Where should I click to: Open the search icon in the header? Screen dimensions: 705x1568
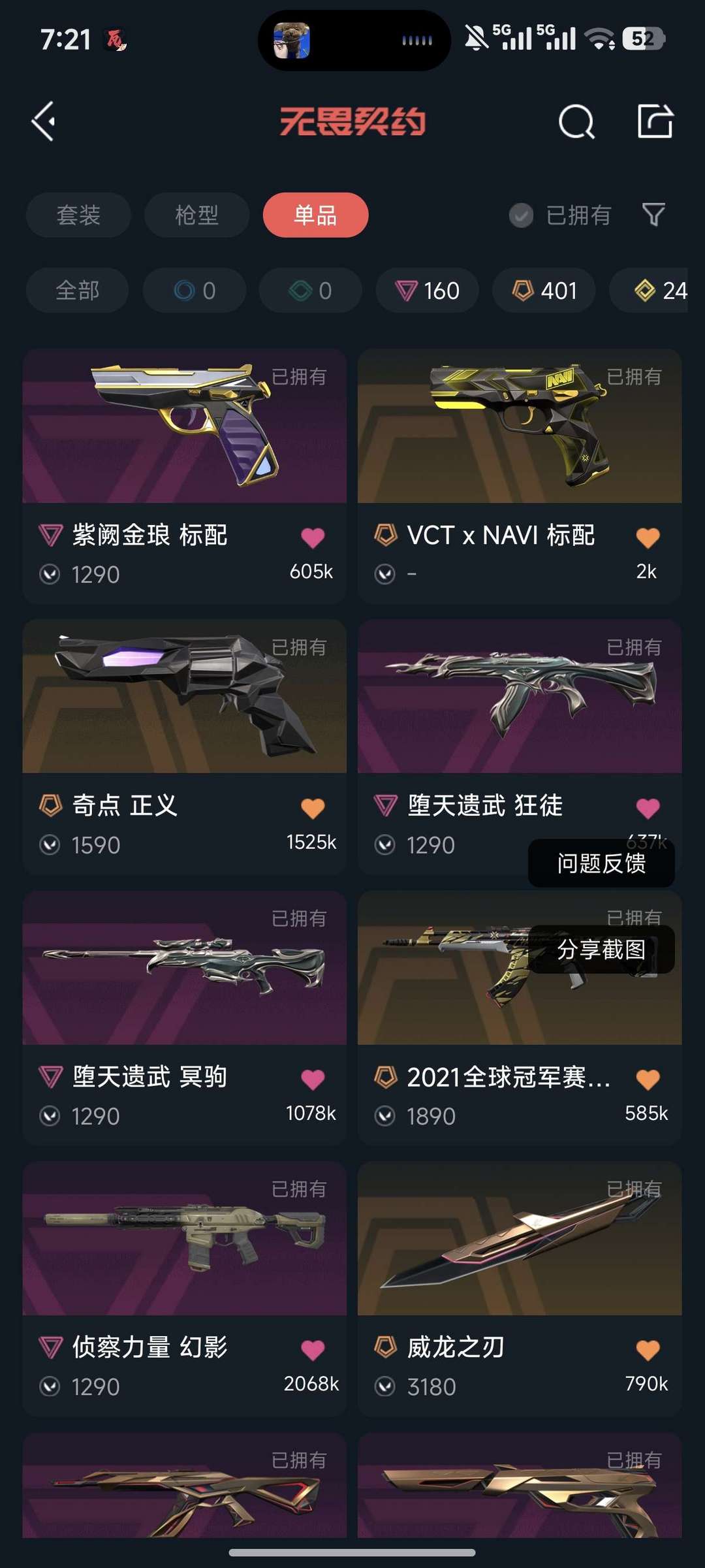point(576,121)
